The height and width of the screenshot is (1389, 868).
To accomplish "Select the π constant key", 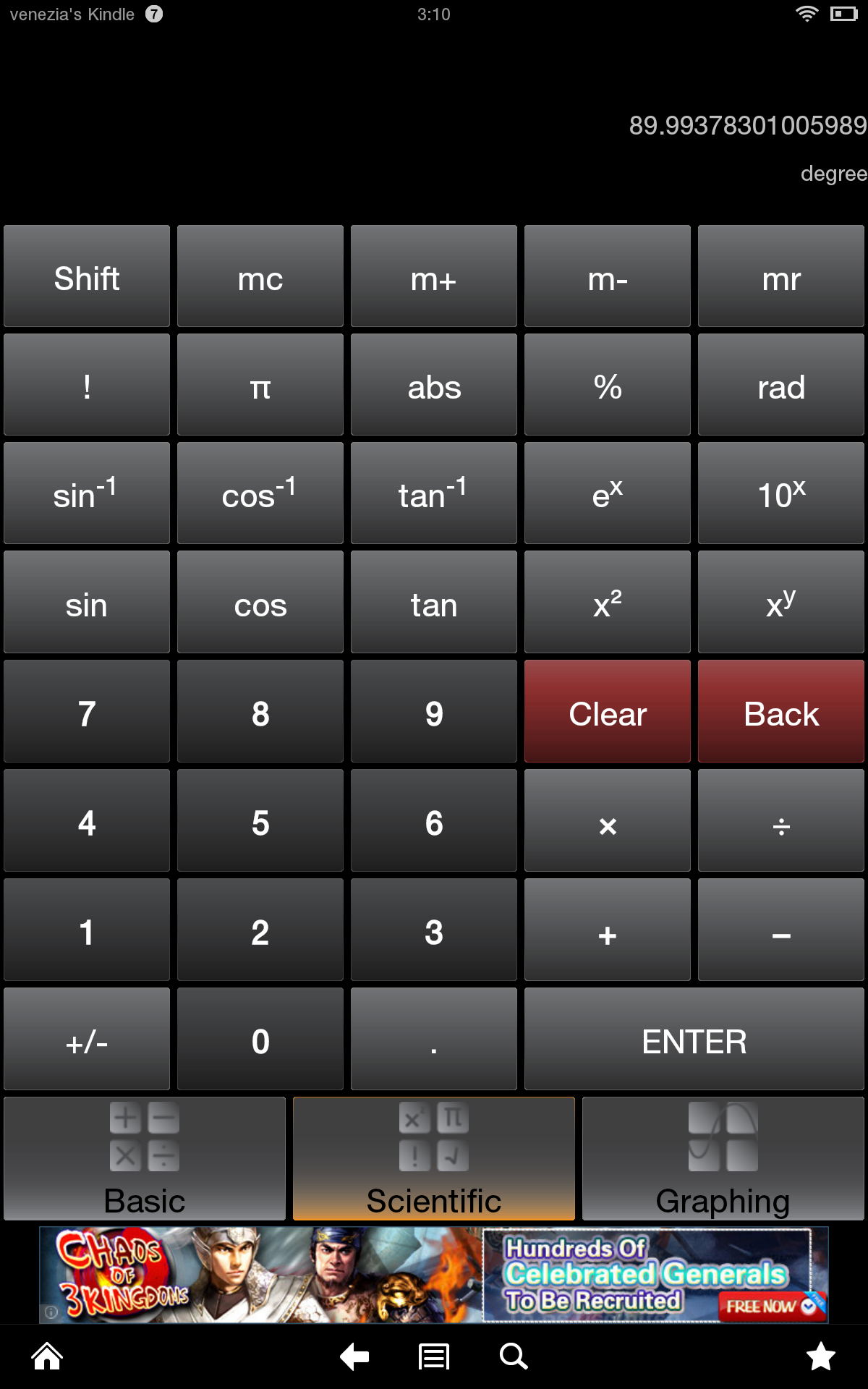I will (x=260, y=385).
